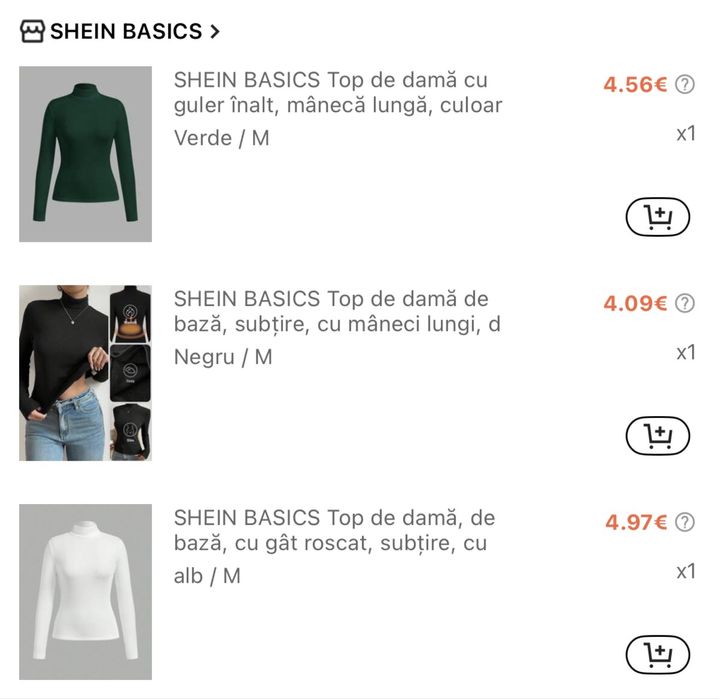Open the green turtleneck product image

click(85, 154)
